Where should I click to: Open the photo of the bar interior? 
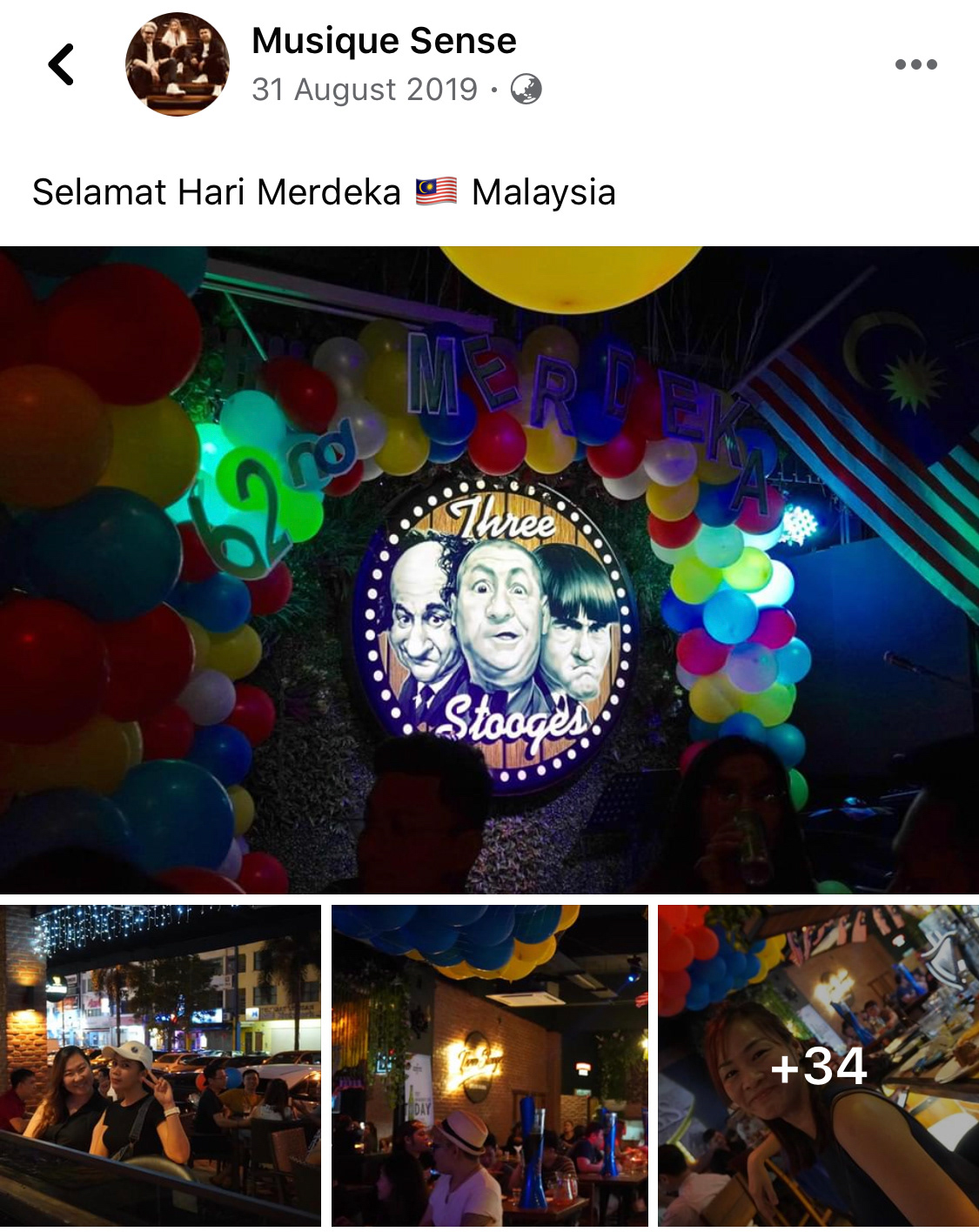point(489,1065)
